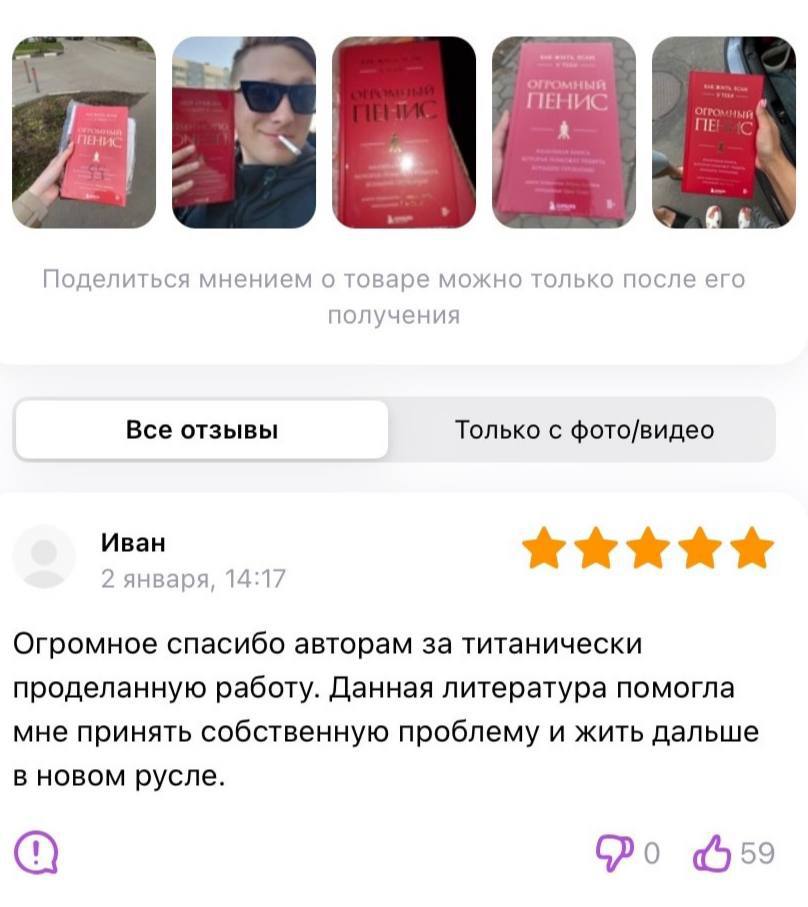Open the fifth review photo of the book held near a car
This screenshot has width=808, height=907.
723,133
